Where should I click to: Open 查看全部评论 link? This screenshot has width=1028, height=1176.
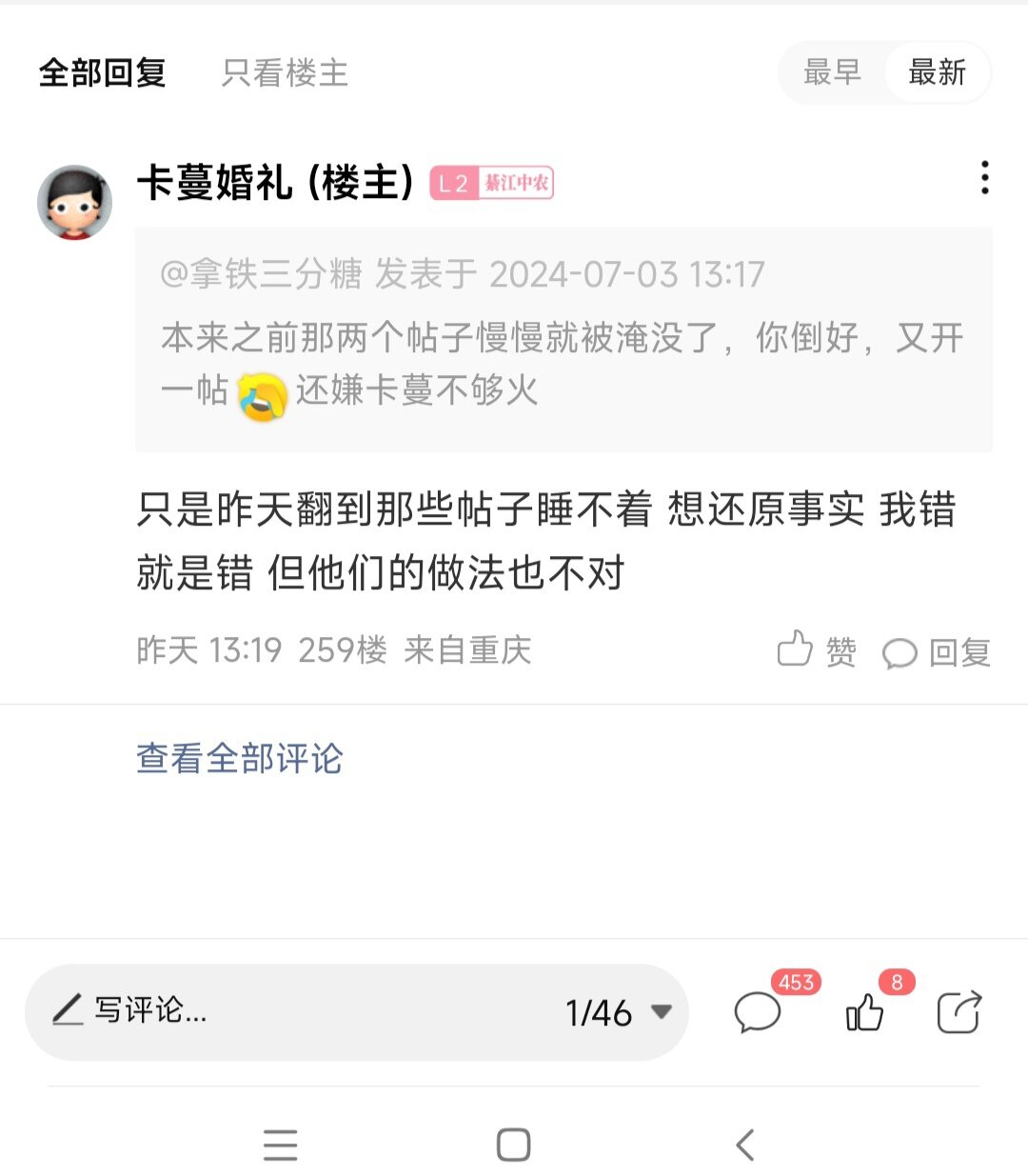tap(239, 759)
